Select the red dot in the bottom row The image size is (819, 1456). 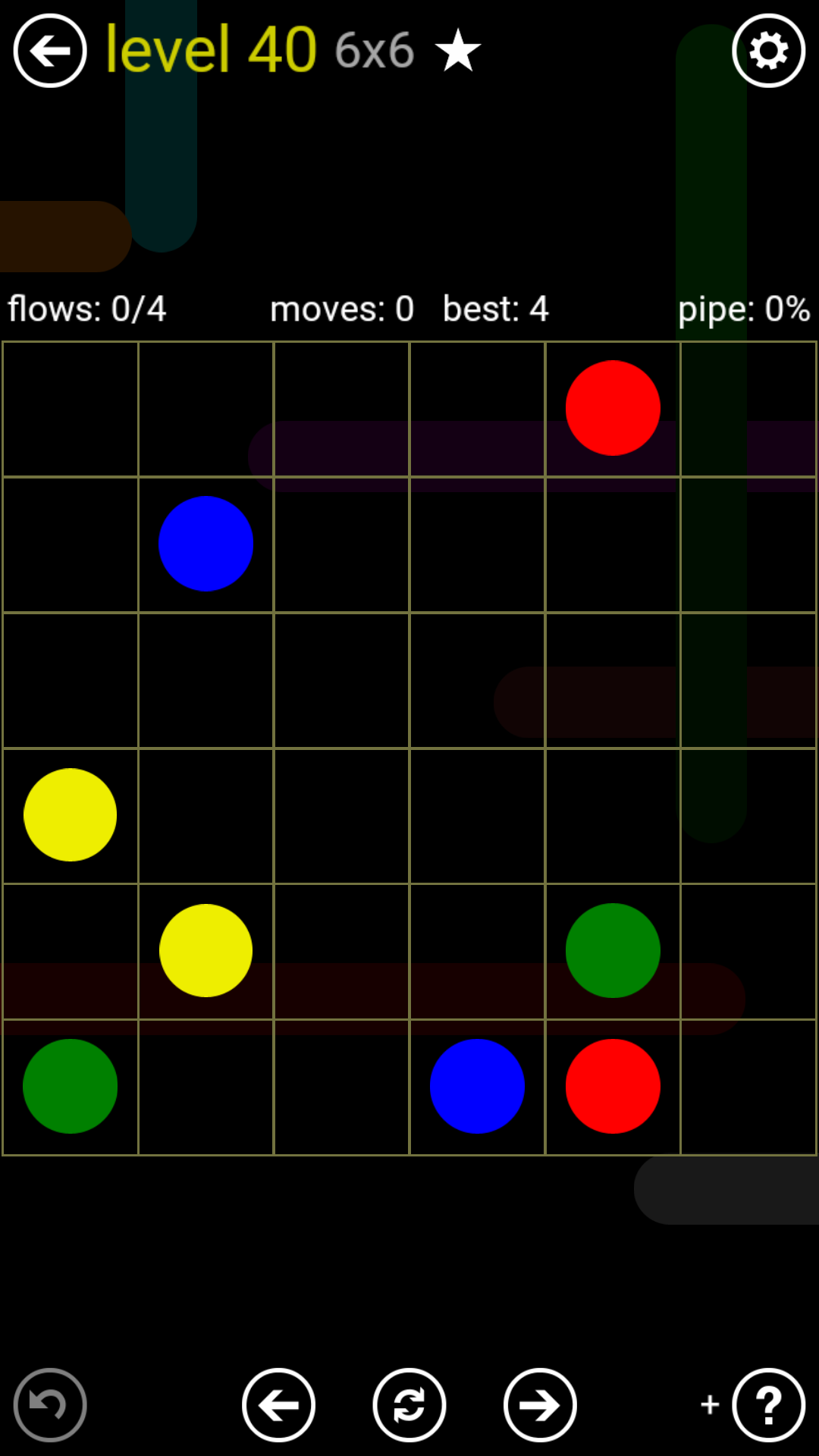(613, 1086)
